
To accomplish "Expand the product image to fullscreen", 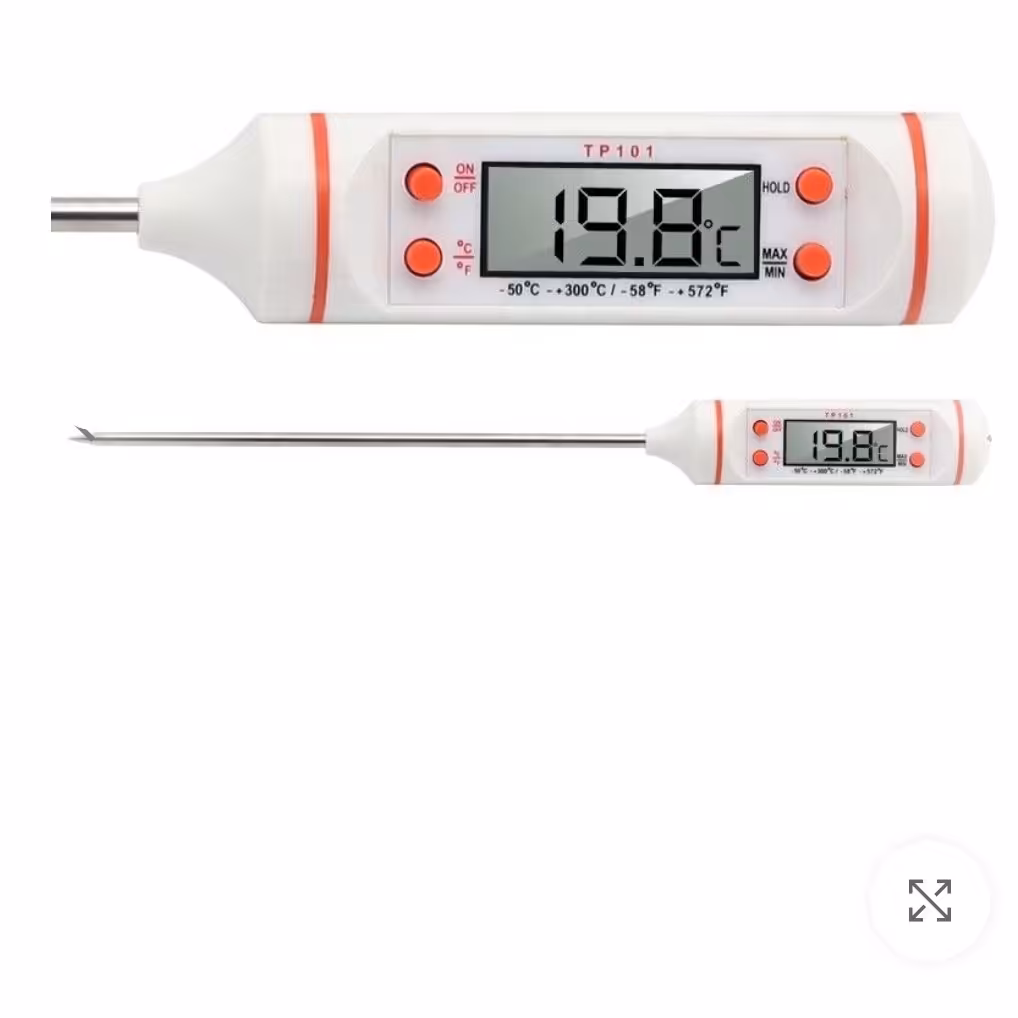I will click(x=929, y=900).
